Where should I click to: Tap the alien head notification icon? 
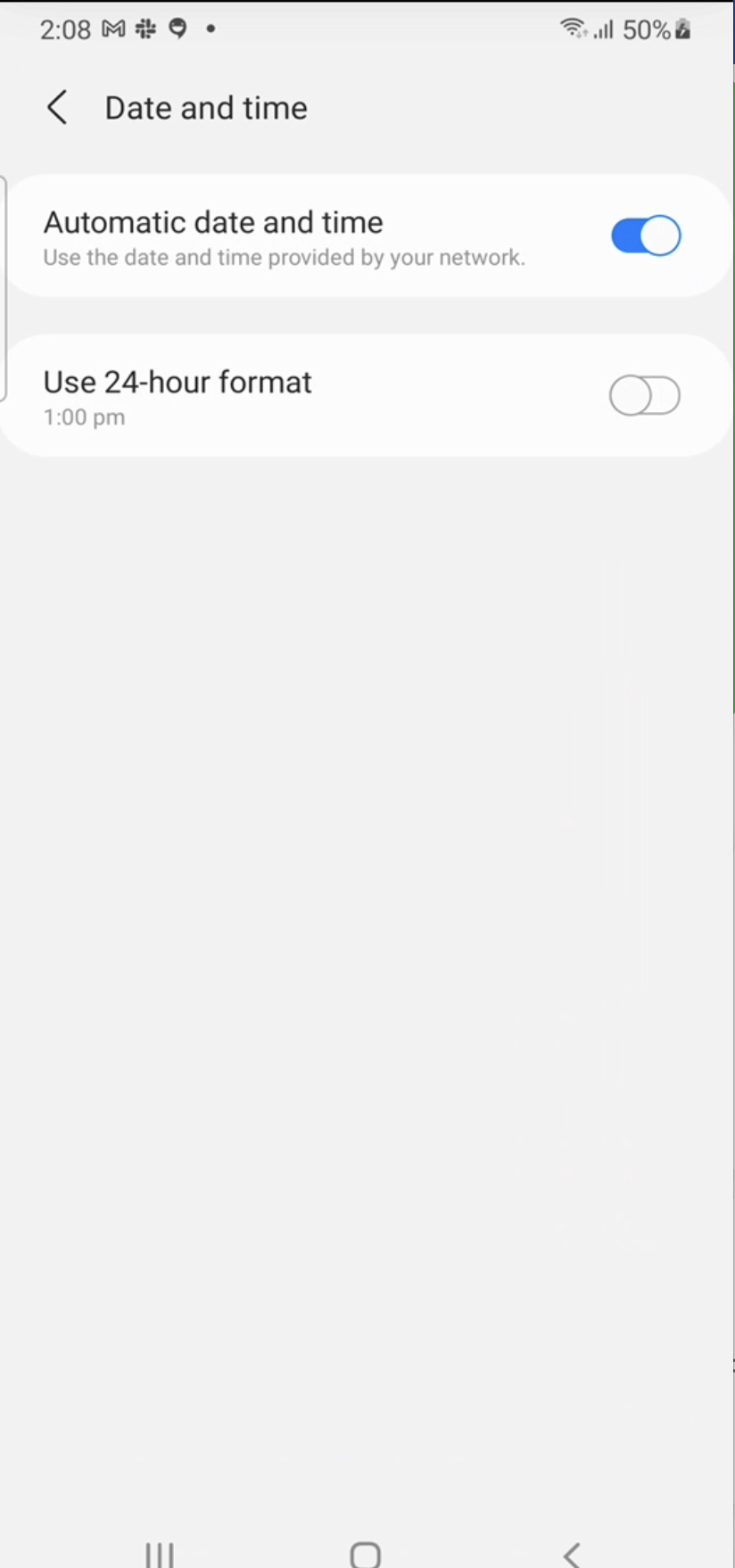click(178, 29)
